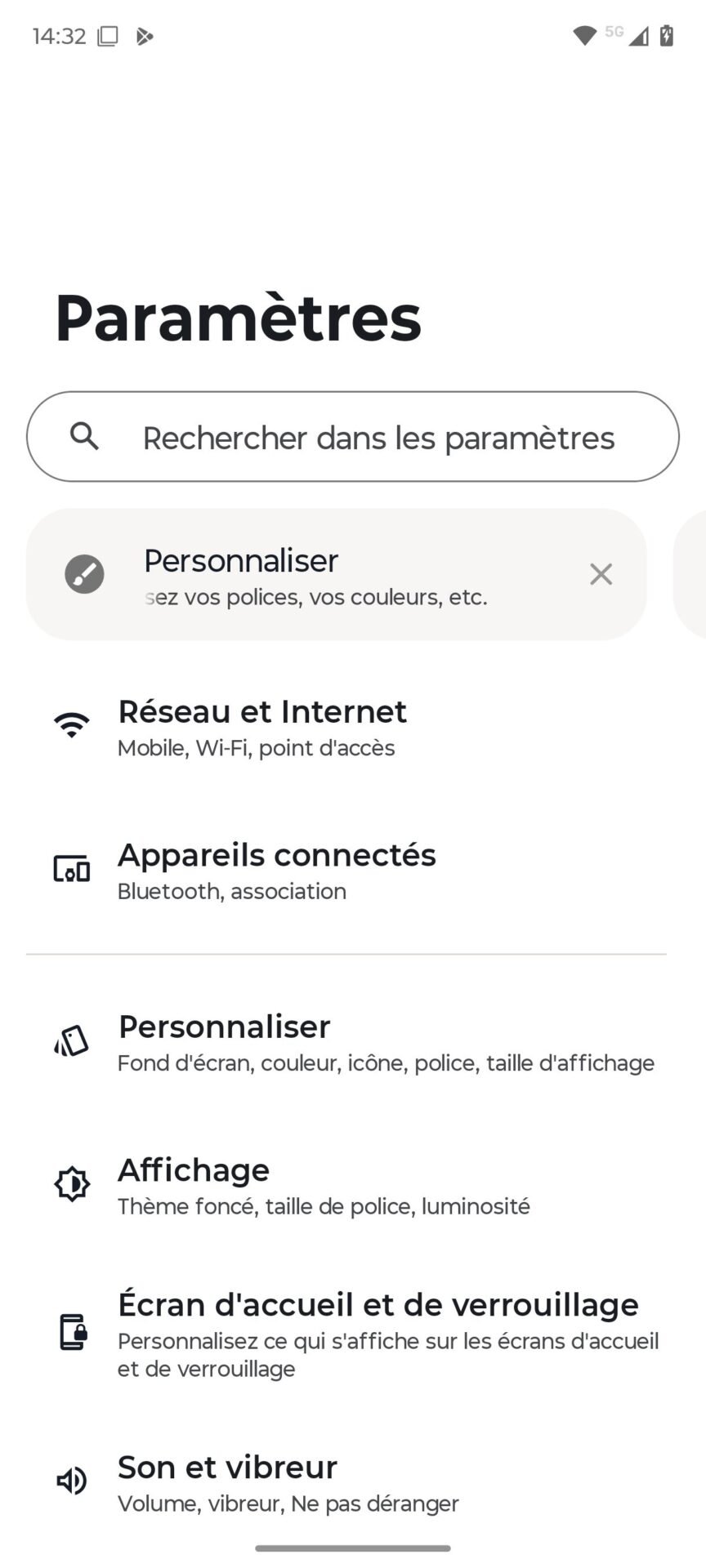The image size is (706, 1568).
Task: Open Son et vibreur settings
Action: [353, 1481]
